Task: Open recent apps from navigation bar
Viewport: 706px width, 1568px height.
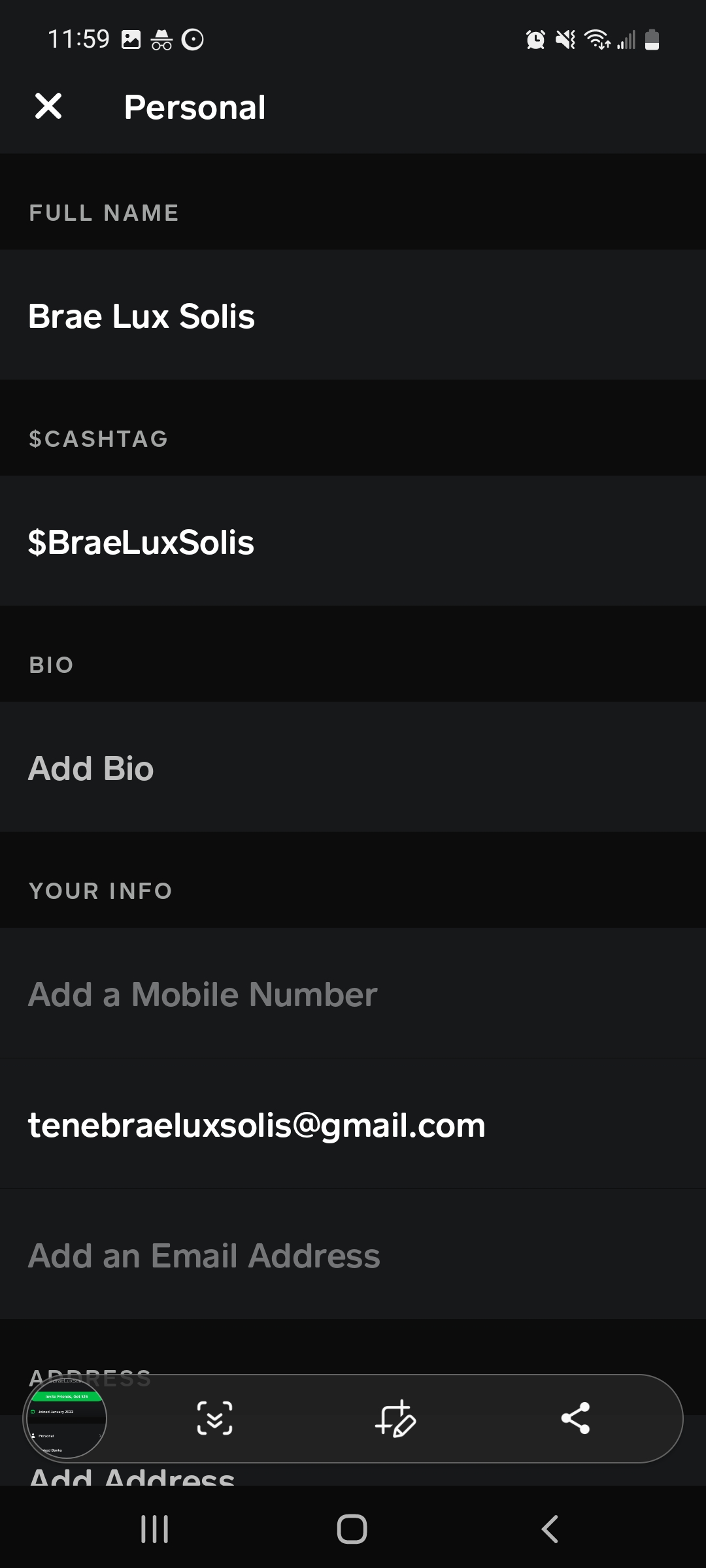Action: (x=155, y=1529)
